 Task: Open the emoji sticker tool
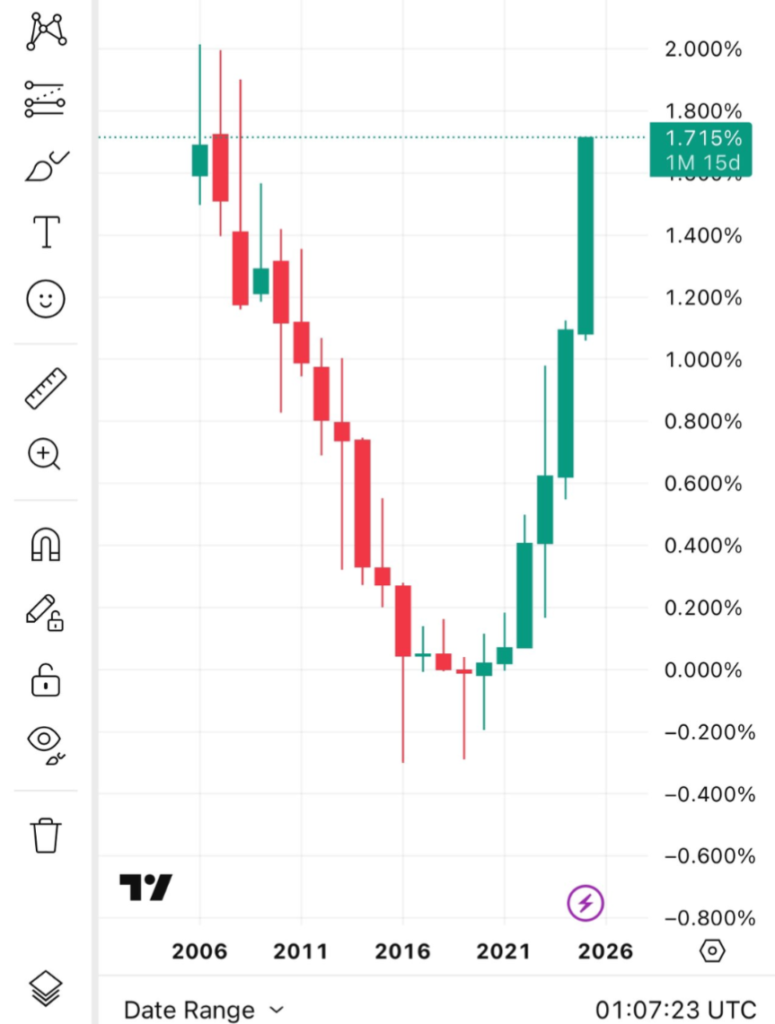point(46,299)
